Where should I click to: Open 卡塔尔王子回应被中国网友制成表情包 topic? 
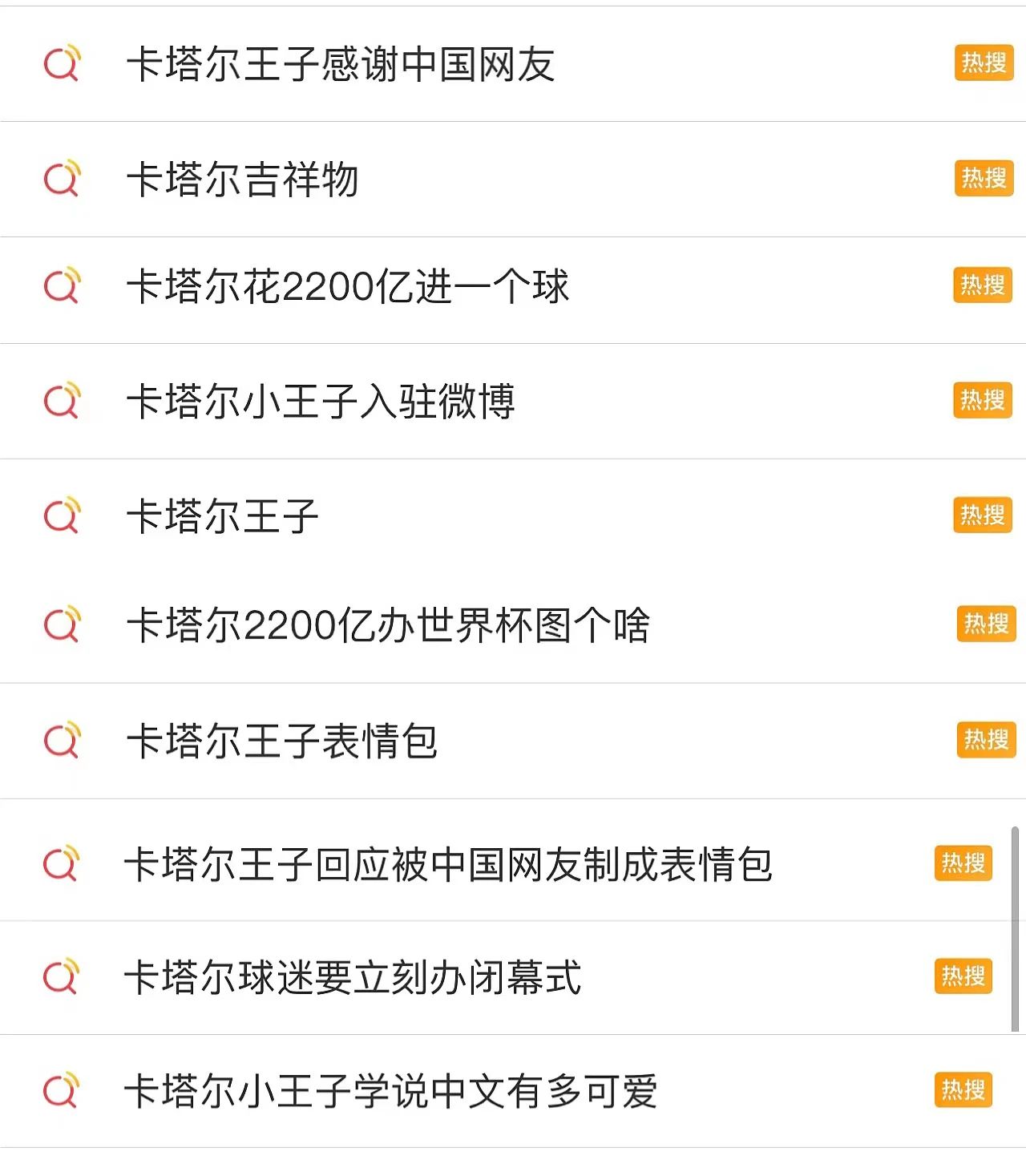coord(448,864)
